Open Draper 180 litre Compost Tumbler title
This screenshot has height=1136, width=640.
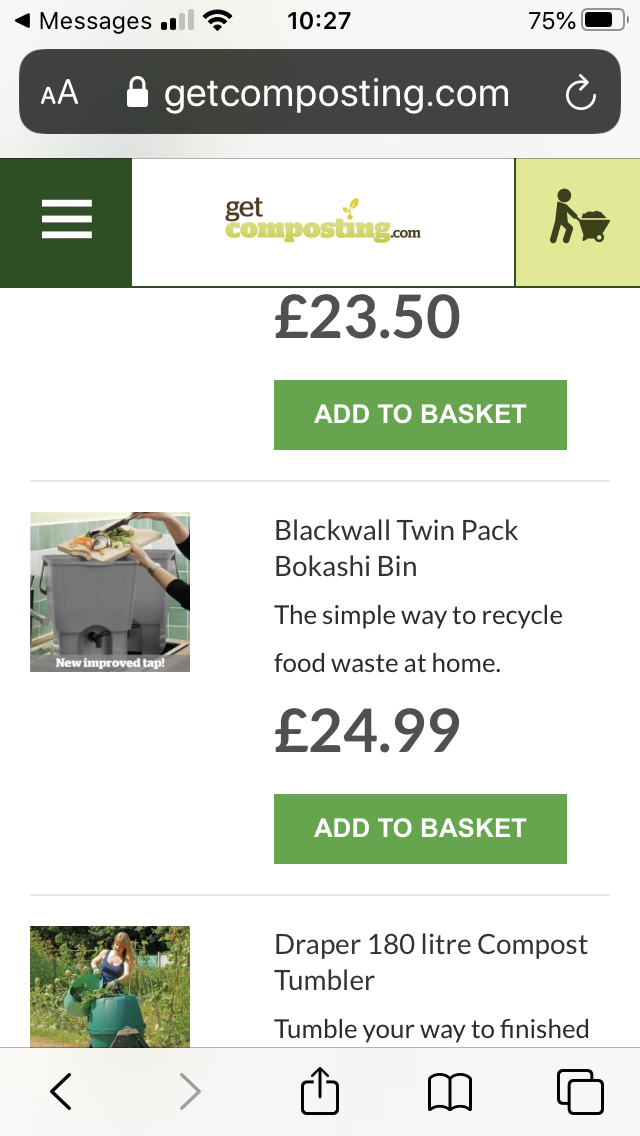pos(430,962)
